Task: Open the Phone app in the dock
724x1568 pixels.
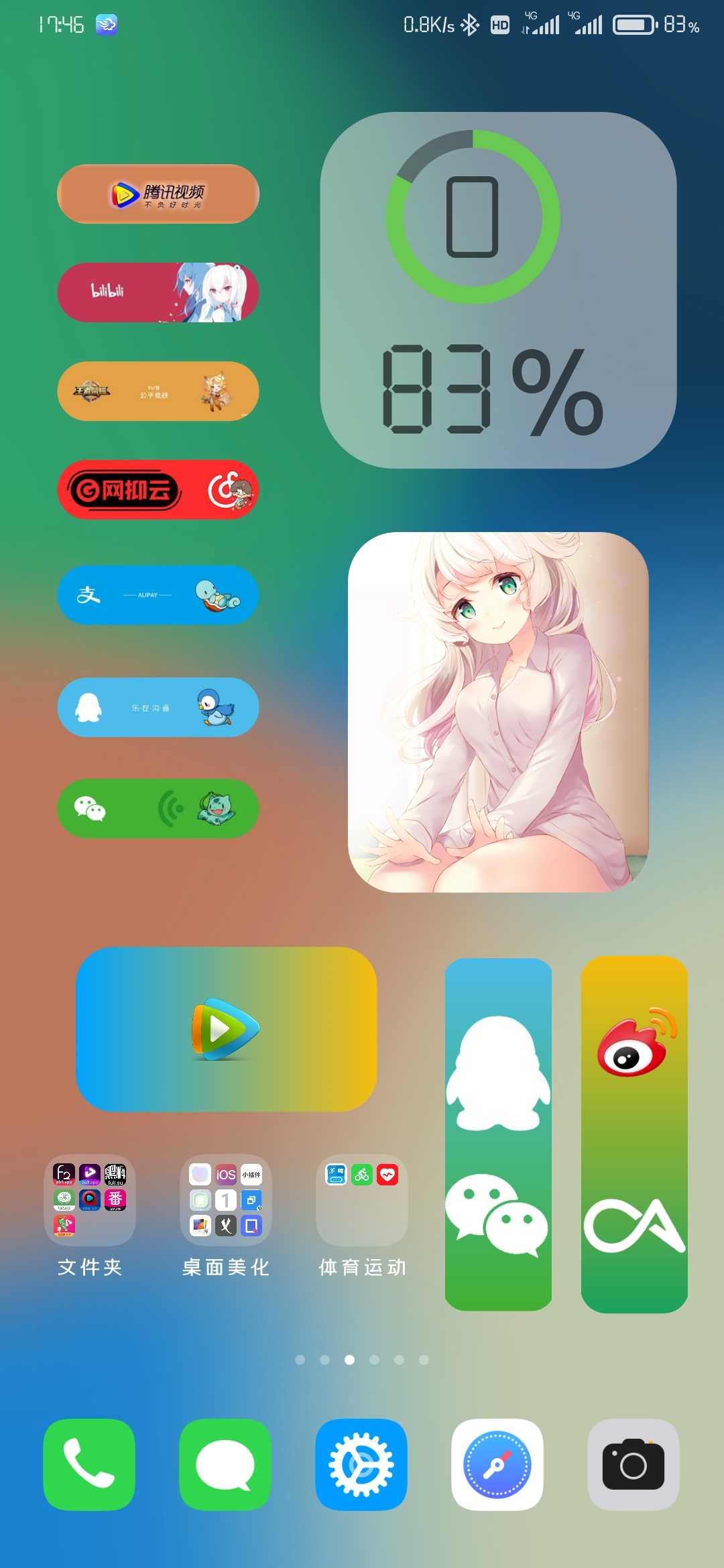Action: pos(89,1465)
